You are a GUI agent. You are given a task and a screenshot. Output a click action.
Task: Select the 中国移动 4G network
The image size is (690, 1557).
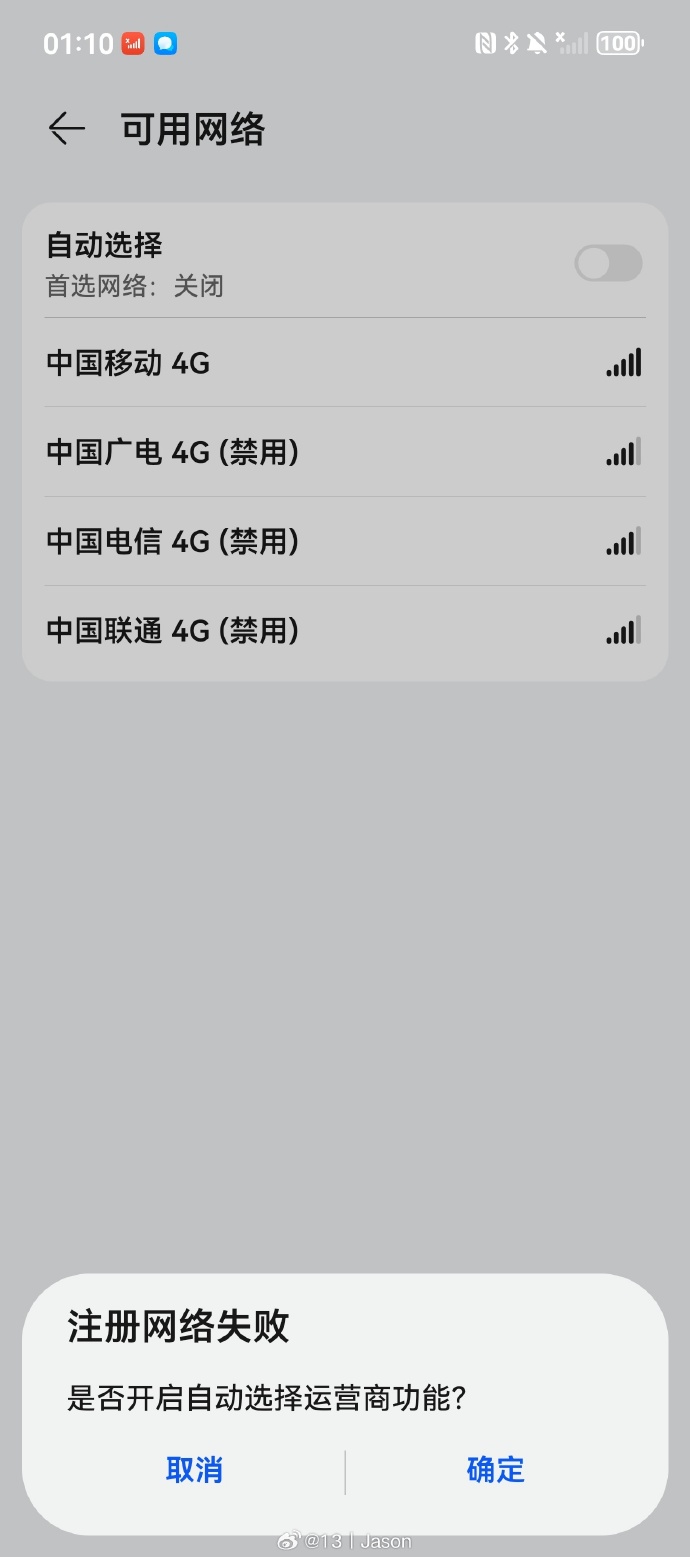[x=345, y=363]
